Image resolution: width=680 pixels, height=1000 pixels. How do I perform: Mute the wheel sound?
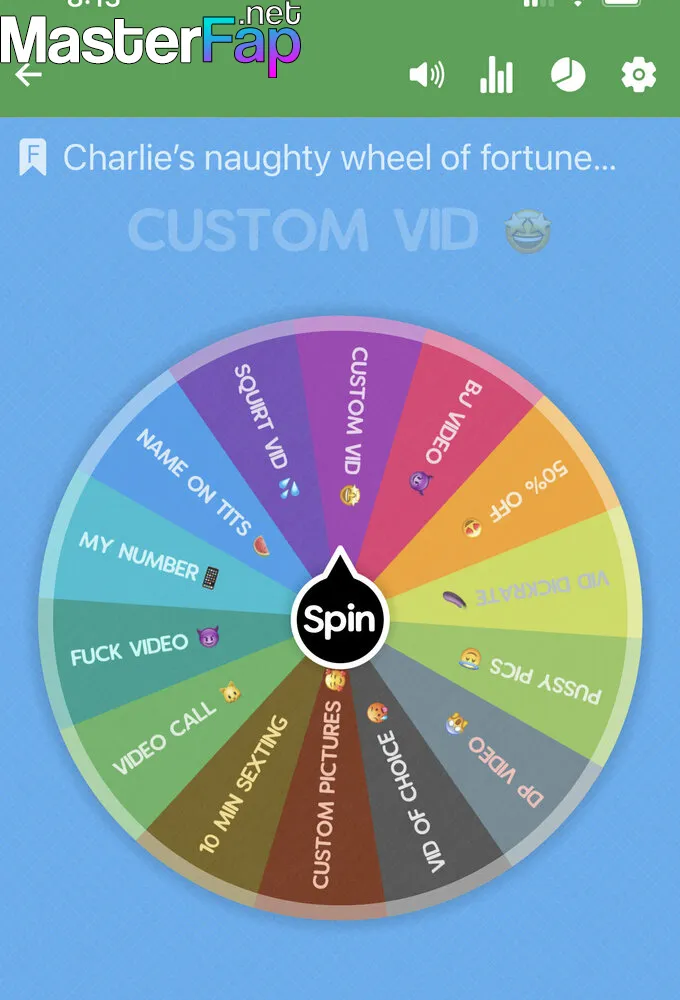[x=427, y=75]
